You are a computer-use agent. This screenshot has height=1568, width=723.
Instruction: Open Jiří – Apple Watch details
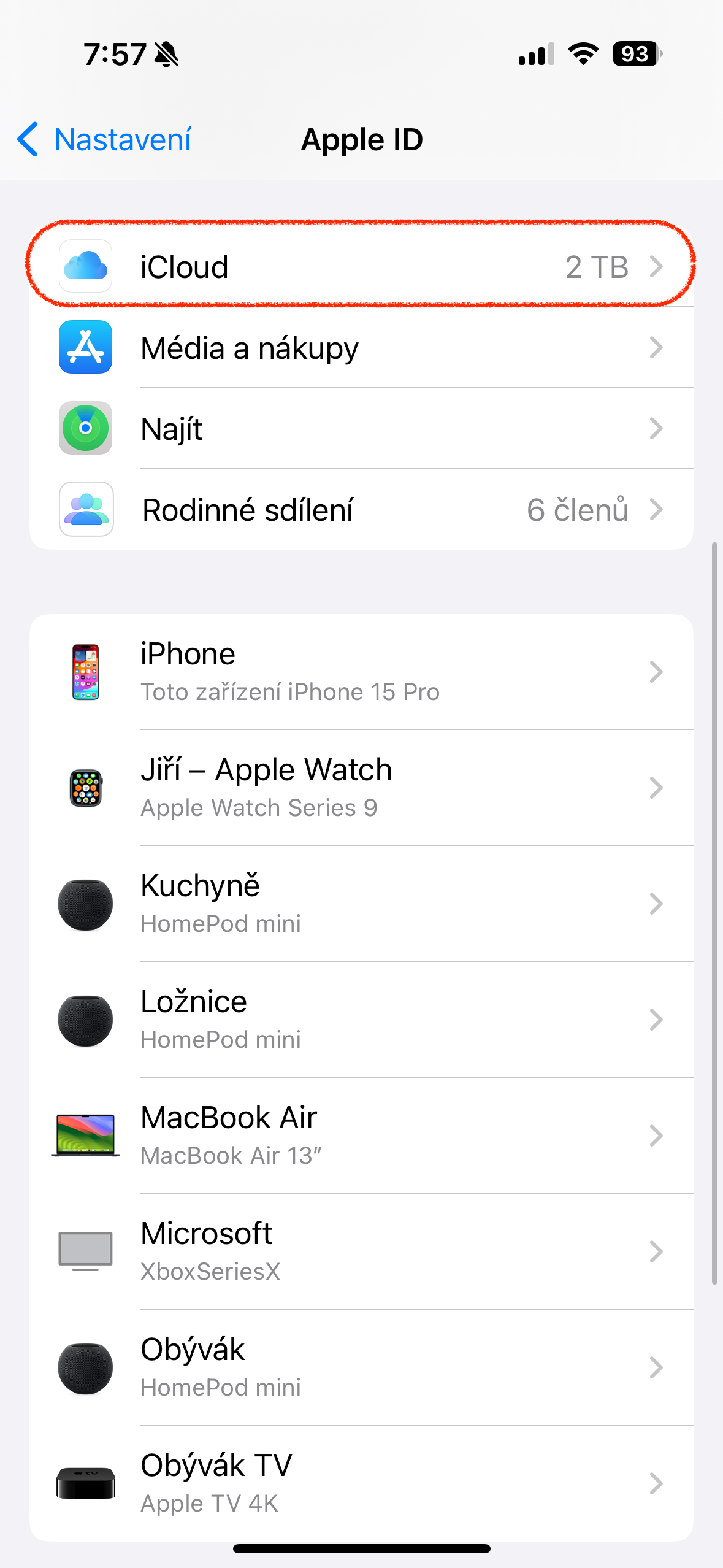click(361, 788)
